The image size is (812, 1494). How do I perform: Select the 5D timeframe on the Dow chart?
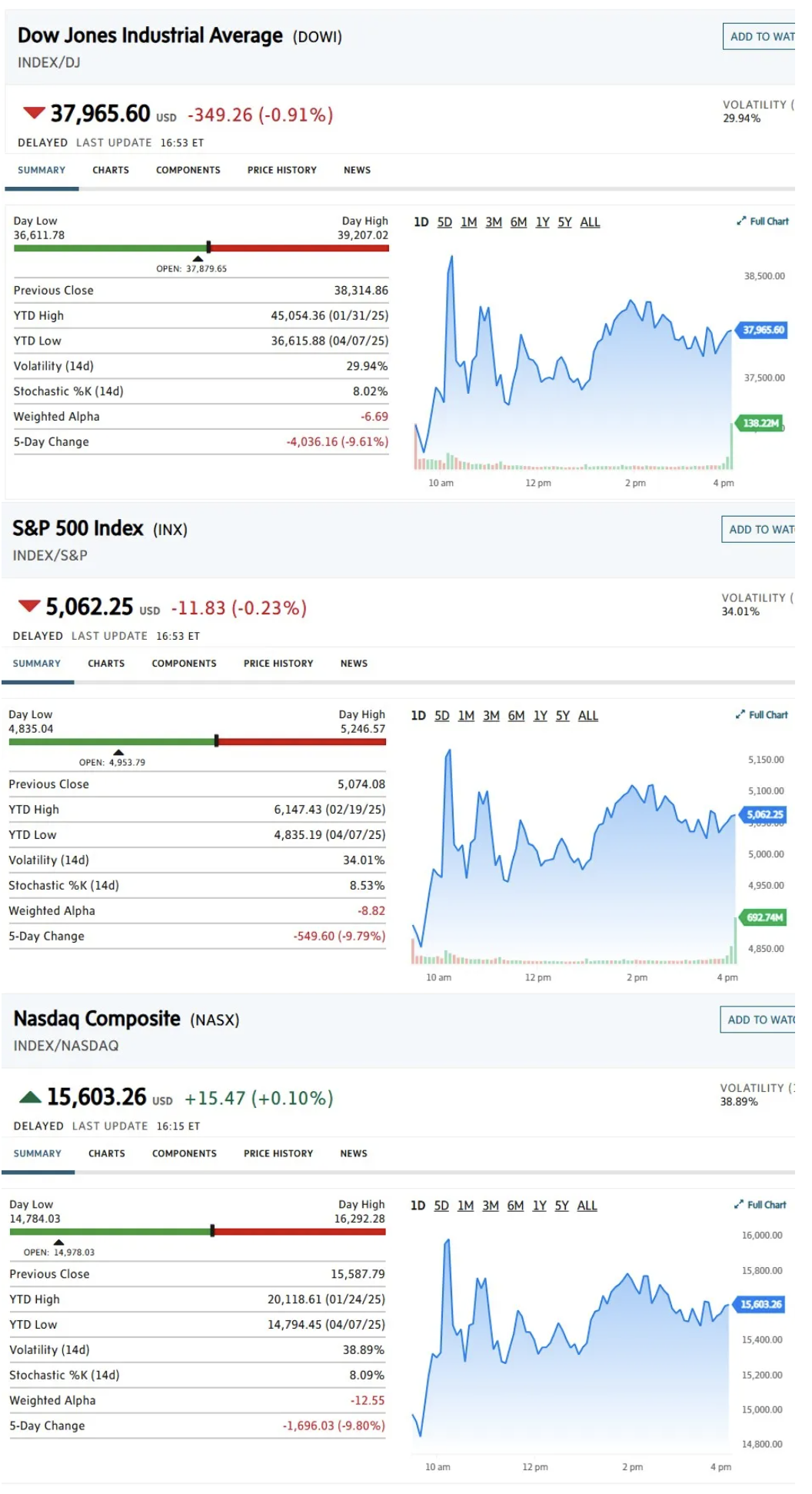pyautogui.click(x=444, y=221)
